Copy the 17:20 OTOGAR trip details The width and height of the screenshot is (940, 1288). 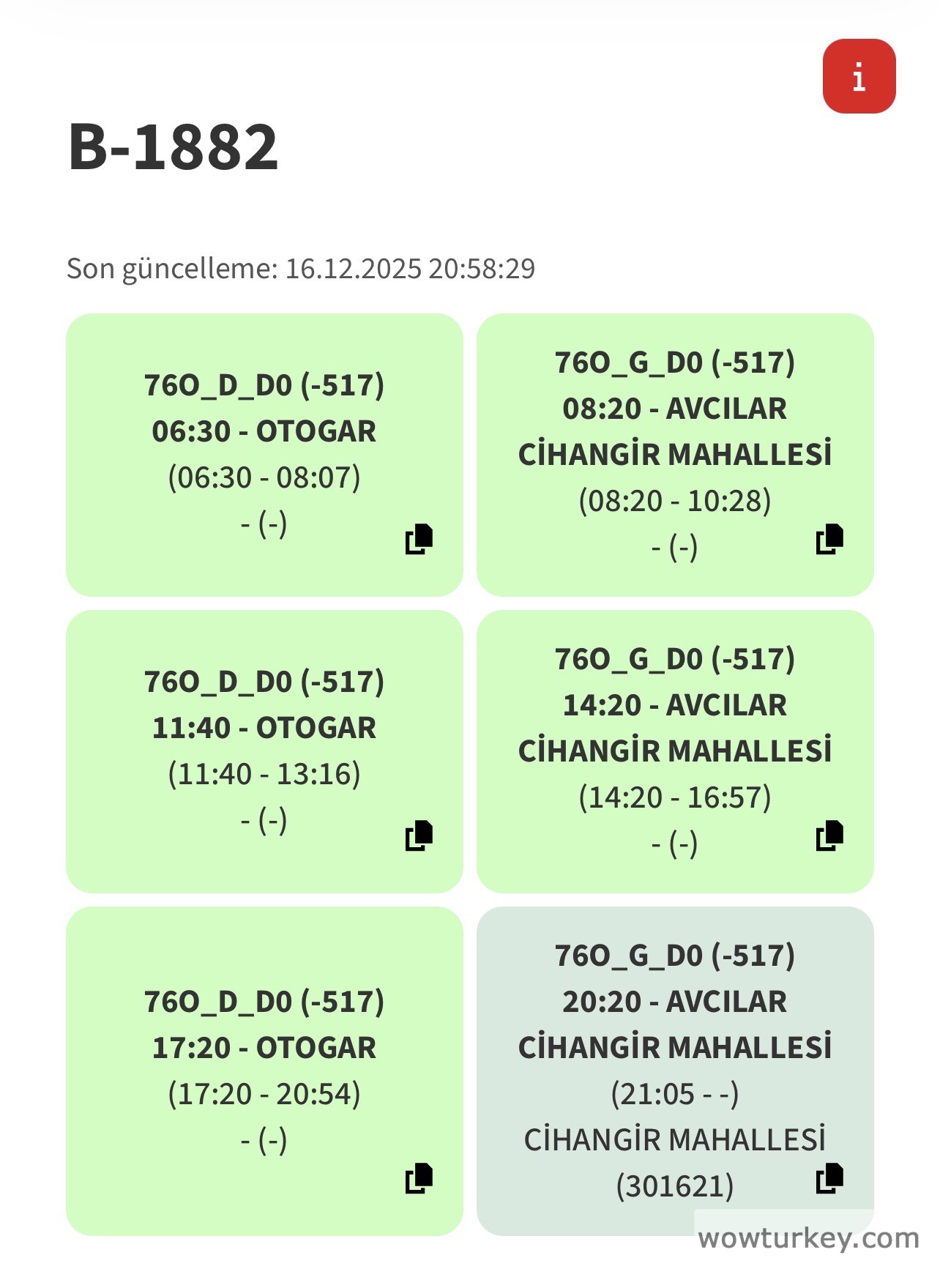(x=419, y=1177)
